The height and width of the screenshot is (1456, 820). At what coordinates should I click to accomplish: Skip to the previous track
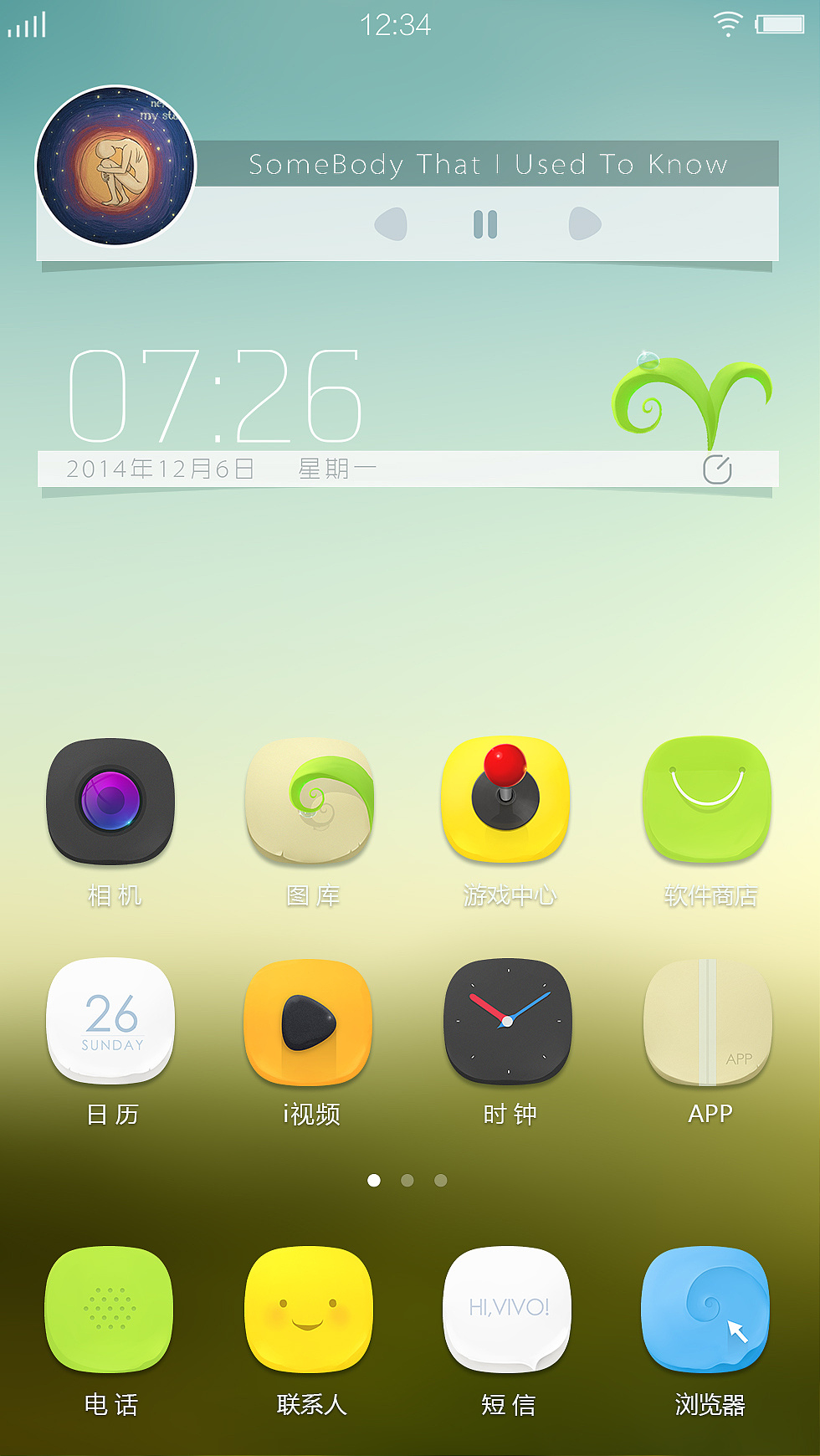391,224
